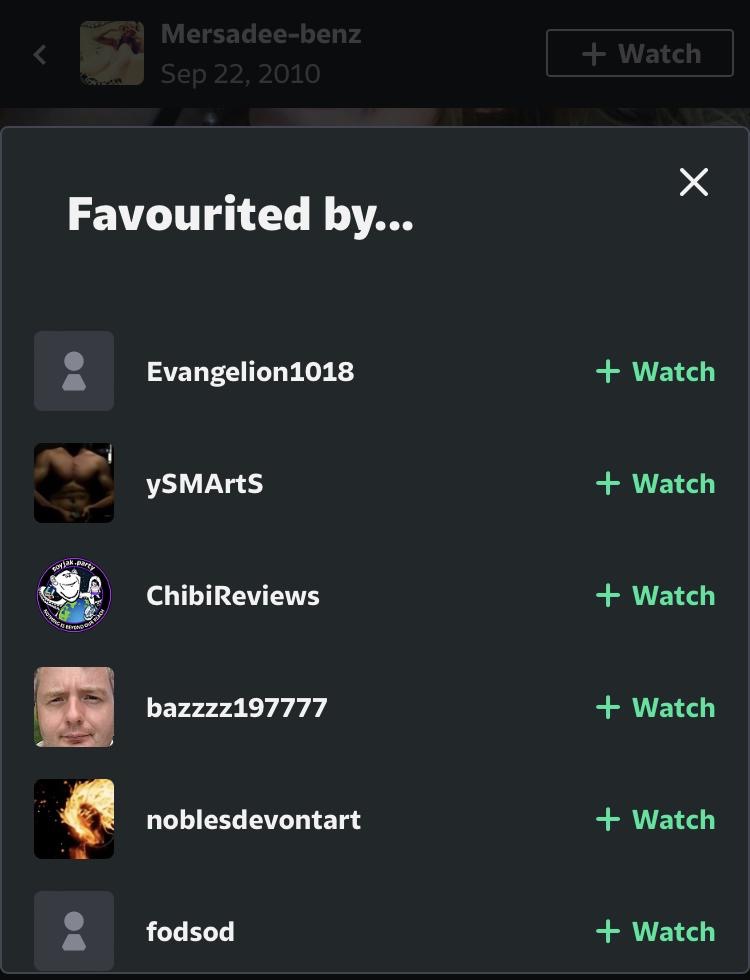Go back using the top arrow
750x980 pixels.
click(x=40, y=54)
